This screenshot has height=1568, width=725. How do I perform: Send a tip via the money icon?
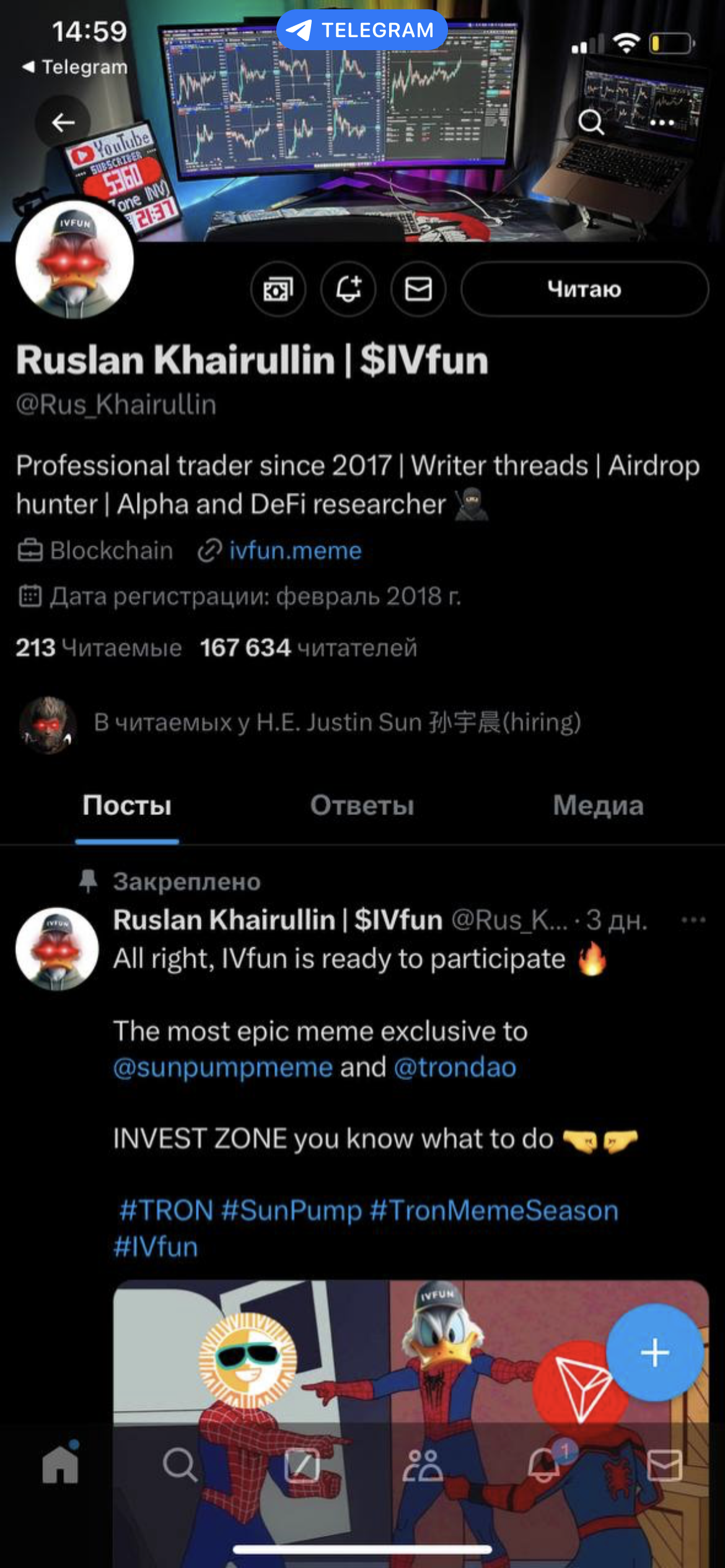[x=278, y=289]
